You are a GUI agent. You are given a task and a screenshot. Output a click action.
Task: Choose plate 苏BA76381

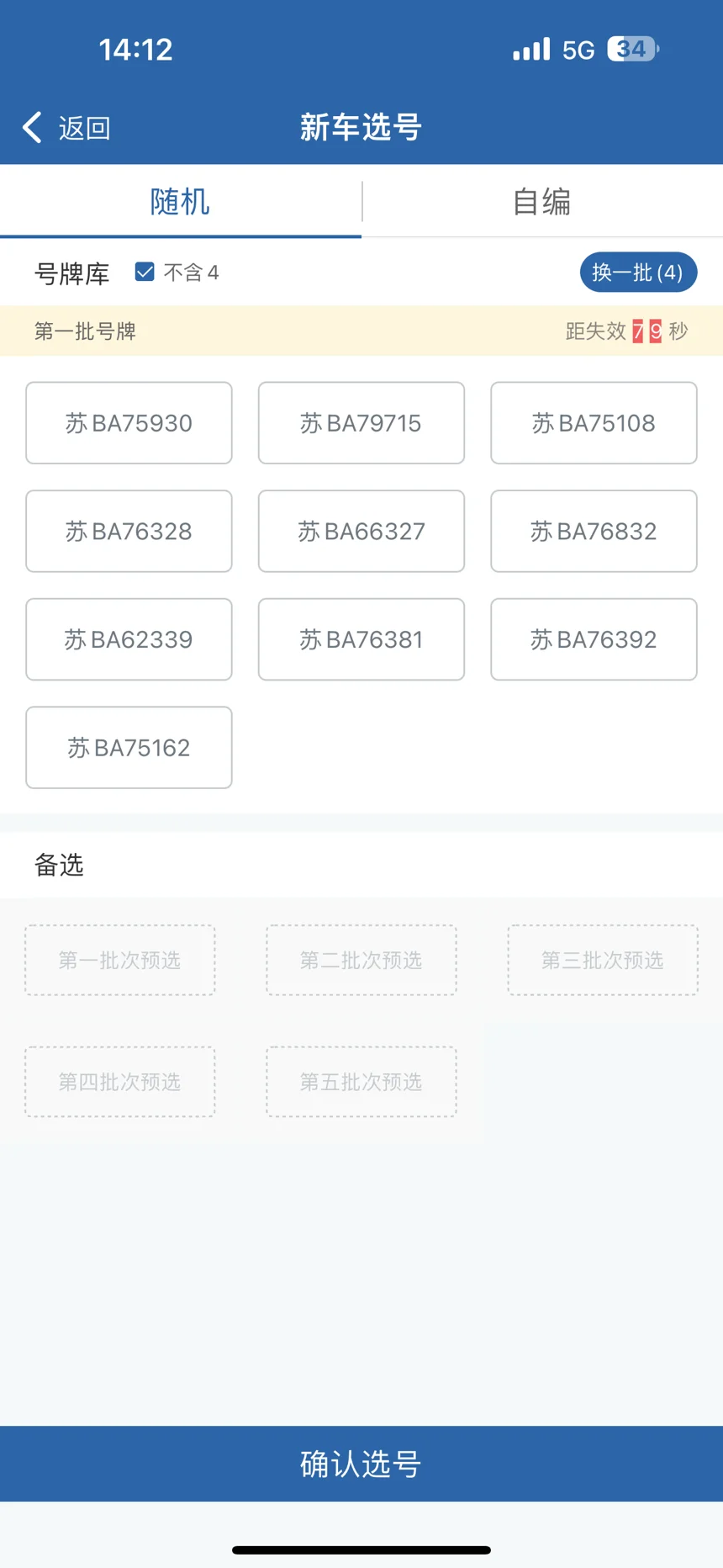(x=361, y=639)
